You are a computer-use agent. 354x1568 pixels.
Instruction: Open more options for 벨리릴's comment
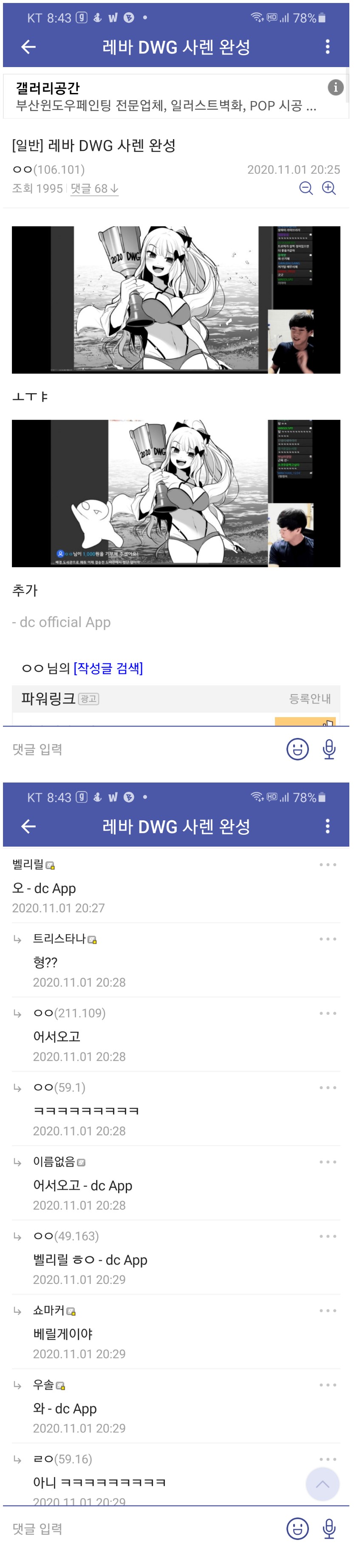click(x=327, y=864)
